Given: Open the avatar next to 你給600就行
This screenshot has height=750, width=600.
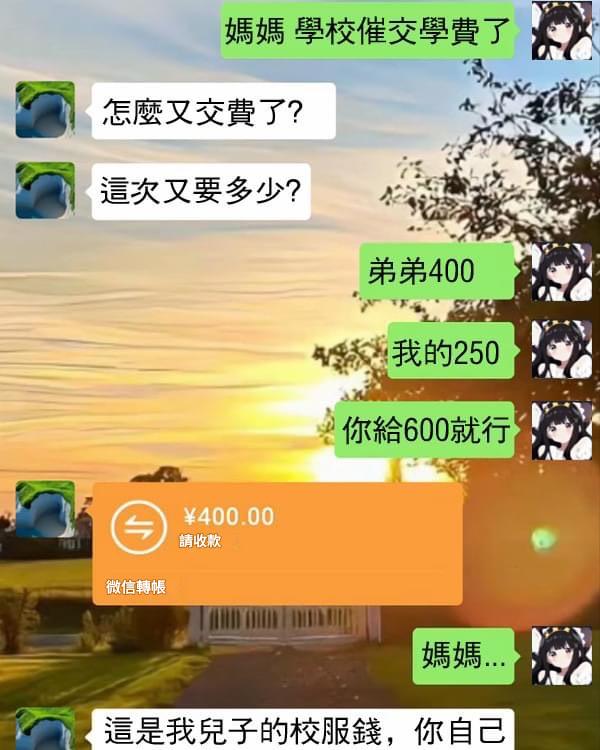Looking at the screenshot, I should pyautogui.click(x=561, y=430).
